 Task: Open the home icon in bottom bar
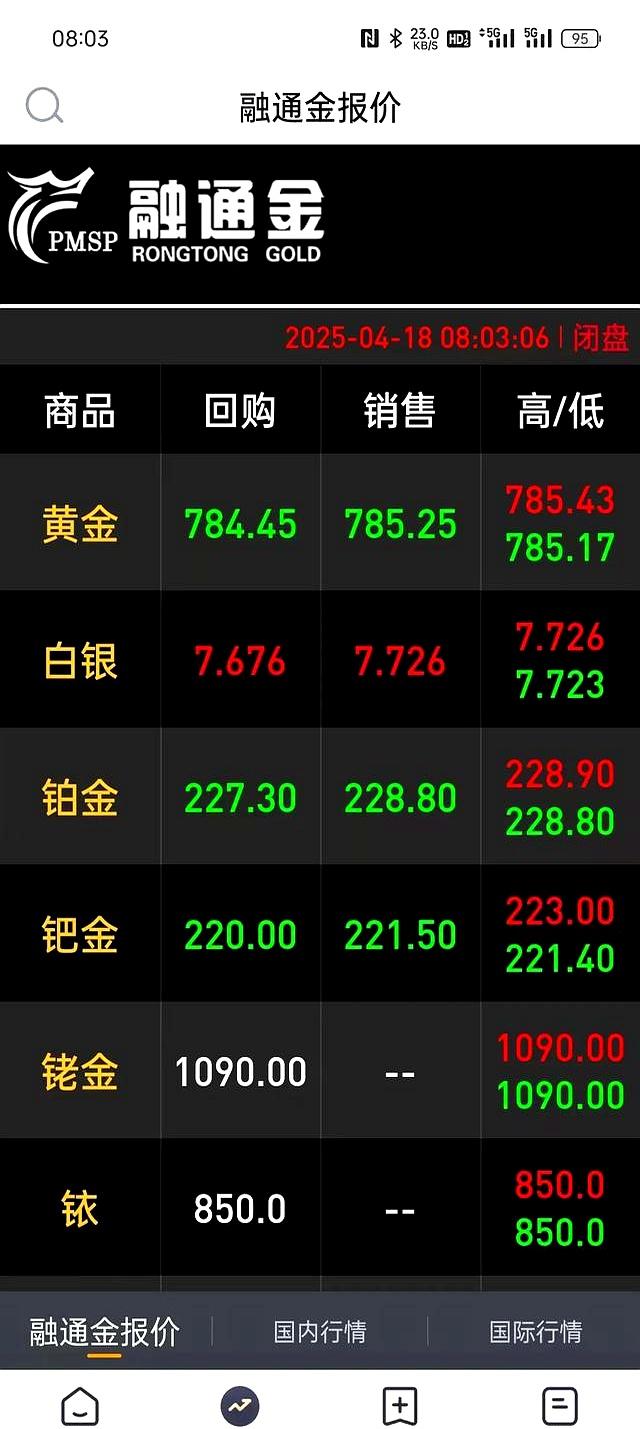point(80,1407)
